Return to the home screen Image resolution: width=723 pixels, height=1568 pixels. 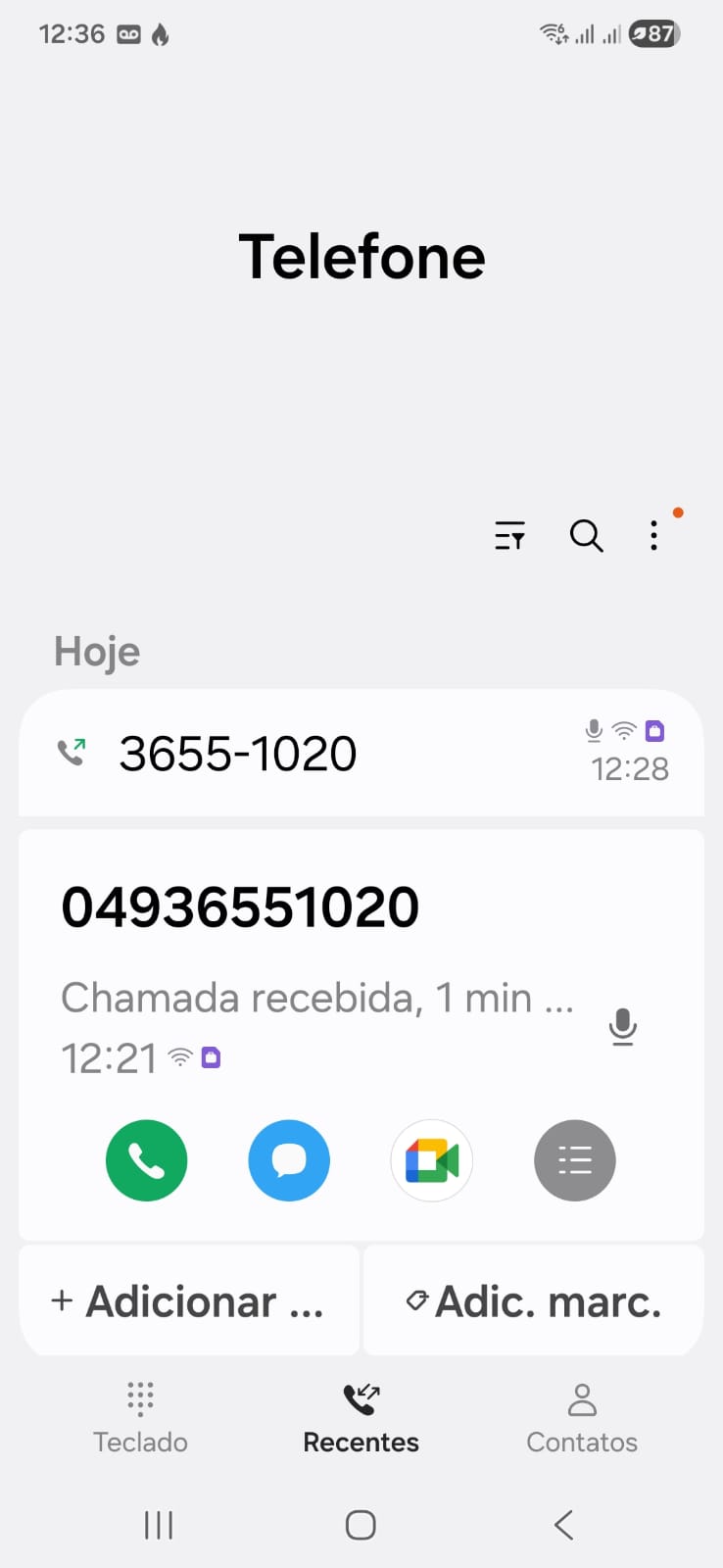click(361, 1525)
